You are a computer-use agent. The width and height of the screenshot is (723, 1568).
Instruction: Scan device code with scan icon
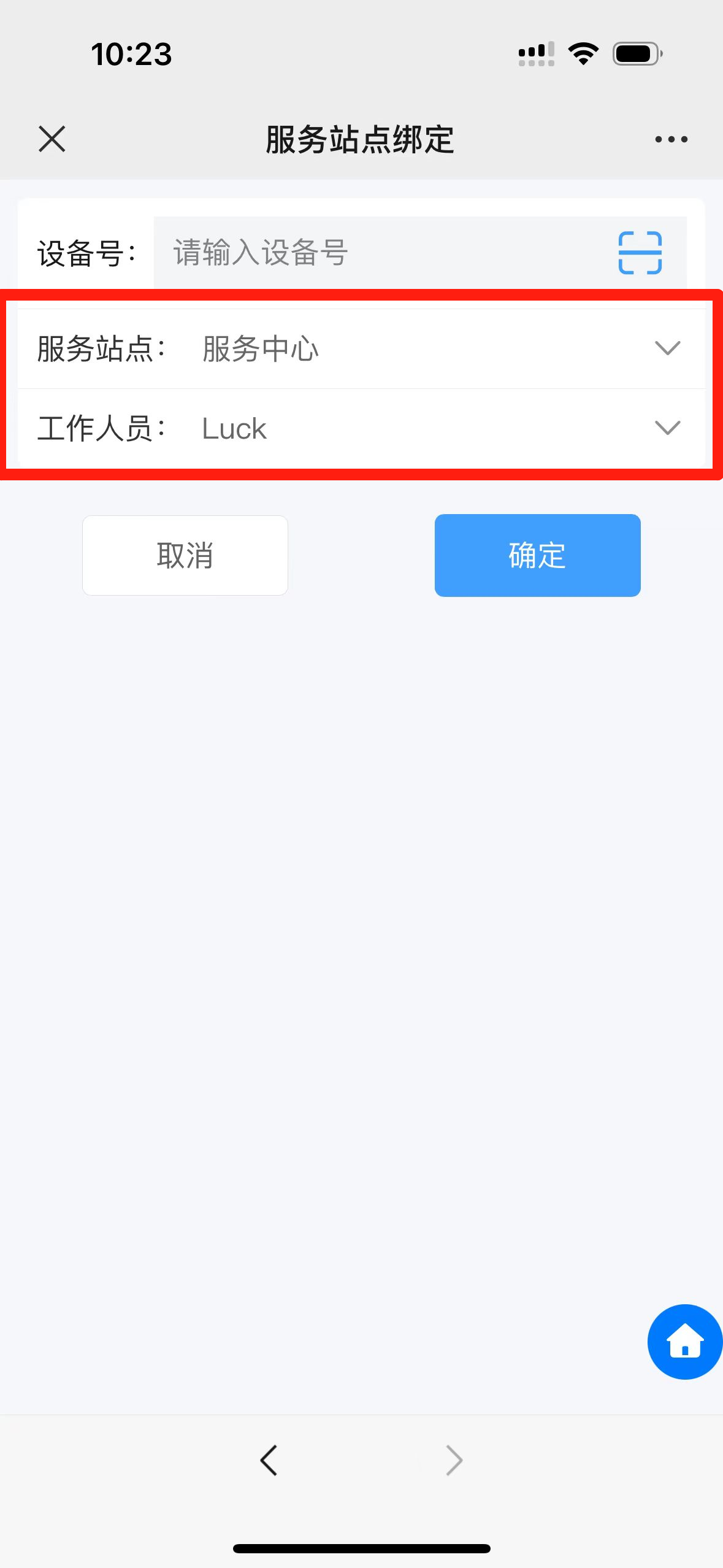click(640, 252)
